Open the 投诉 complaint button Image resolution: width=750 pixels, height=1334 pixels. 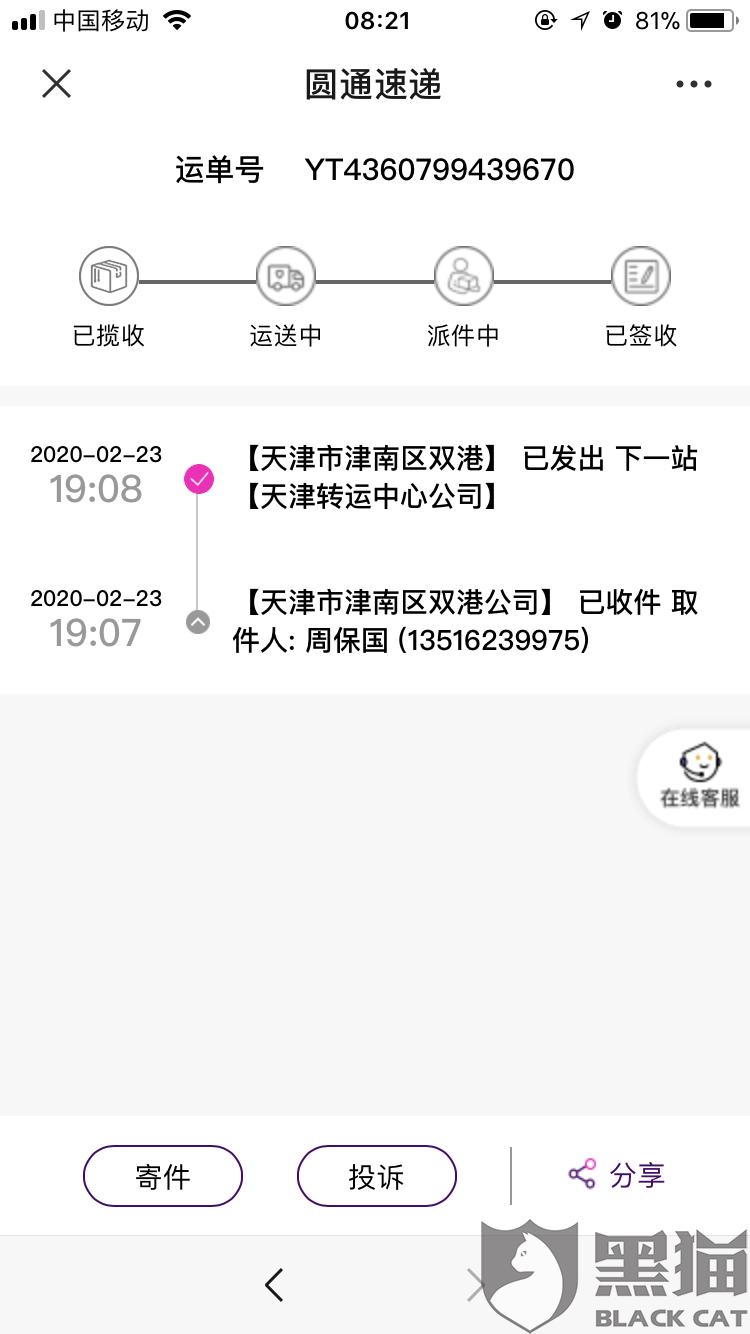pos(376,1176)
